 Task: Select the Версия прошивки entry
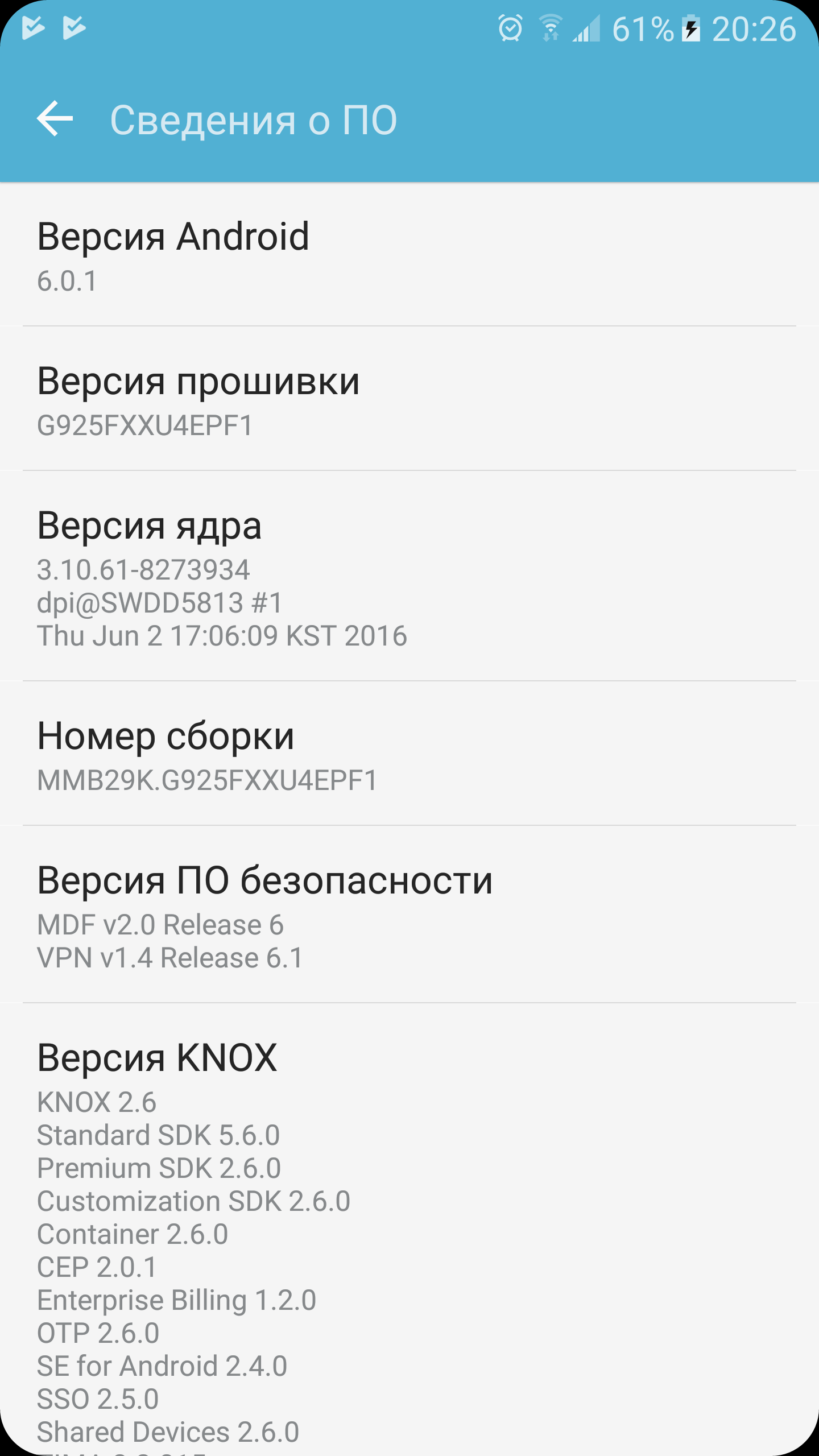pos(409,399)
